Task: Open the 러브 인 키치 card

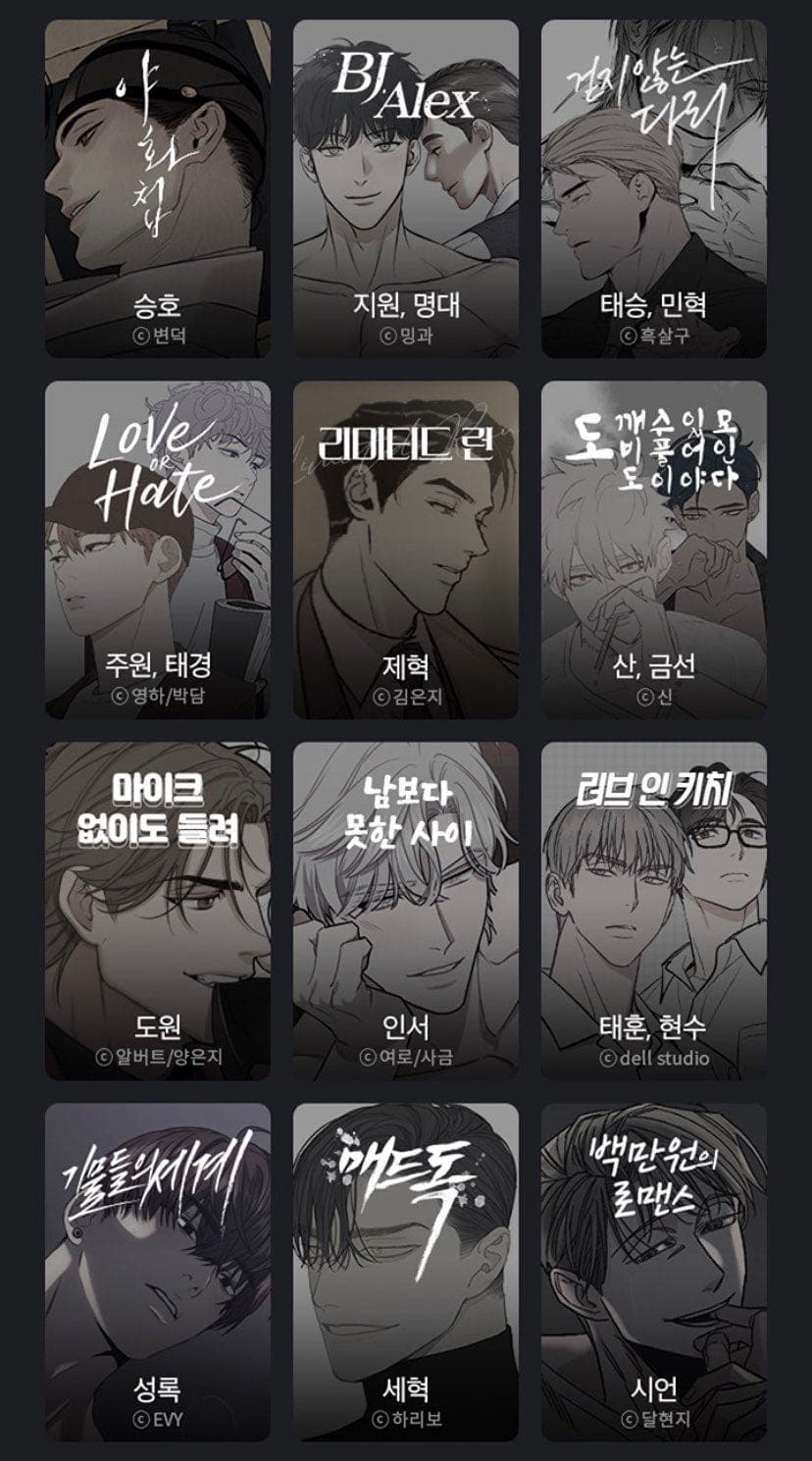Action: coord(654,911)
